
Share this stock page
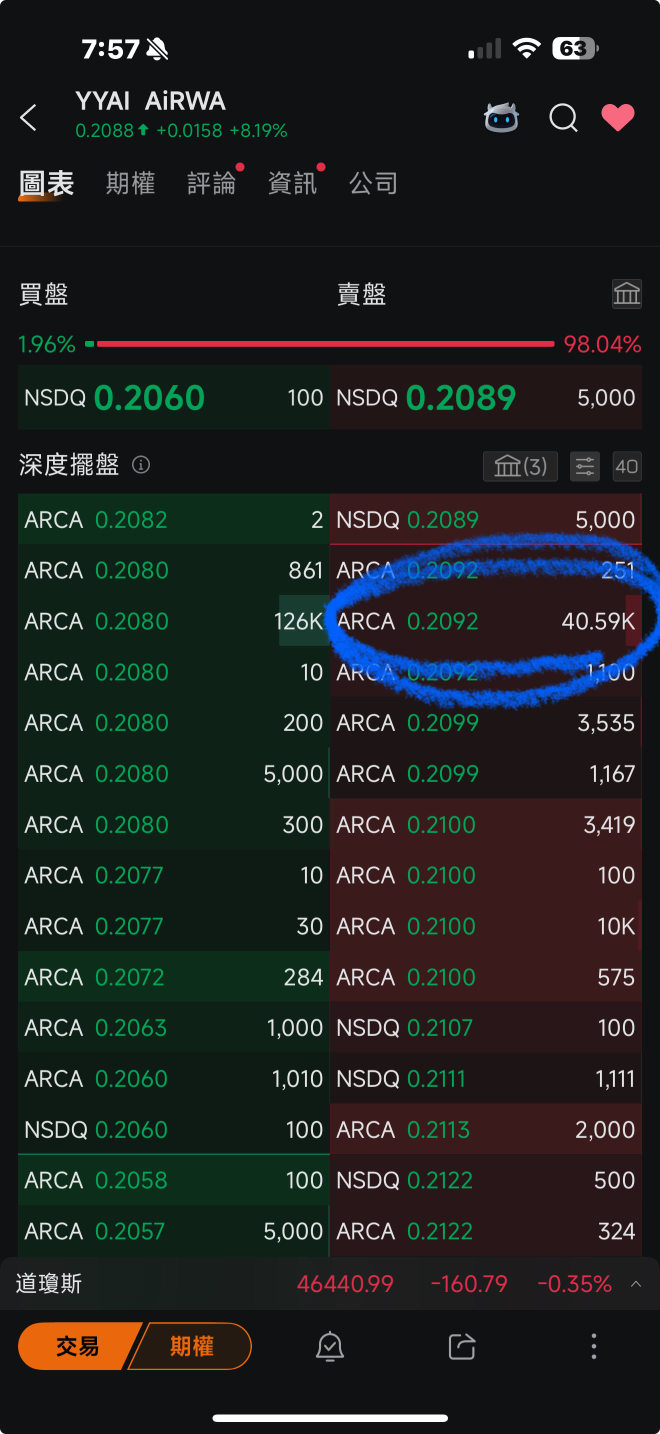(x=462, y=1347)
